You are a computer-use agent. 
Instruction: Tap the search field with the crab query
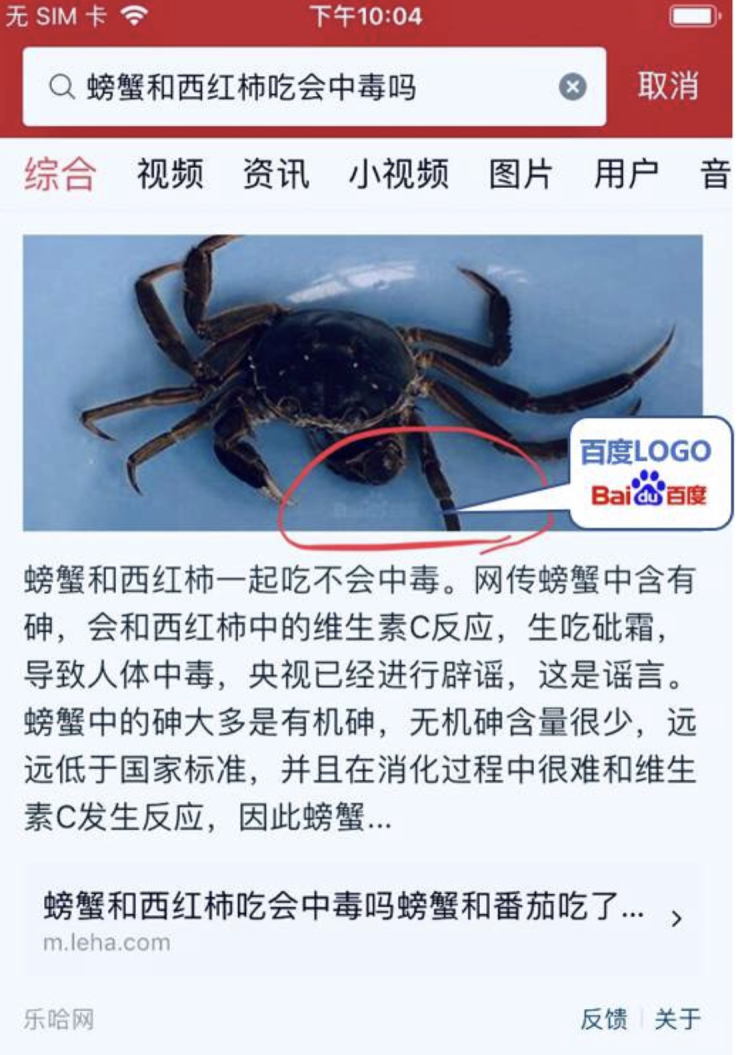300,88
